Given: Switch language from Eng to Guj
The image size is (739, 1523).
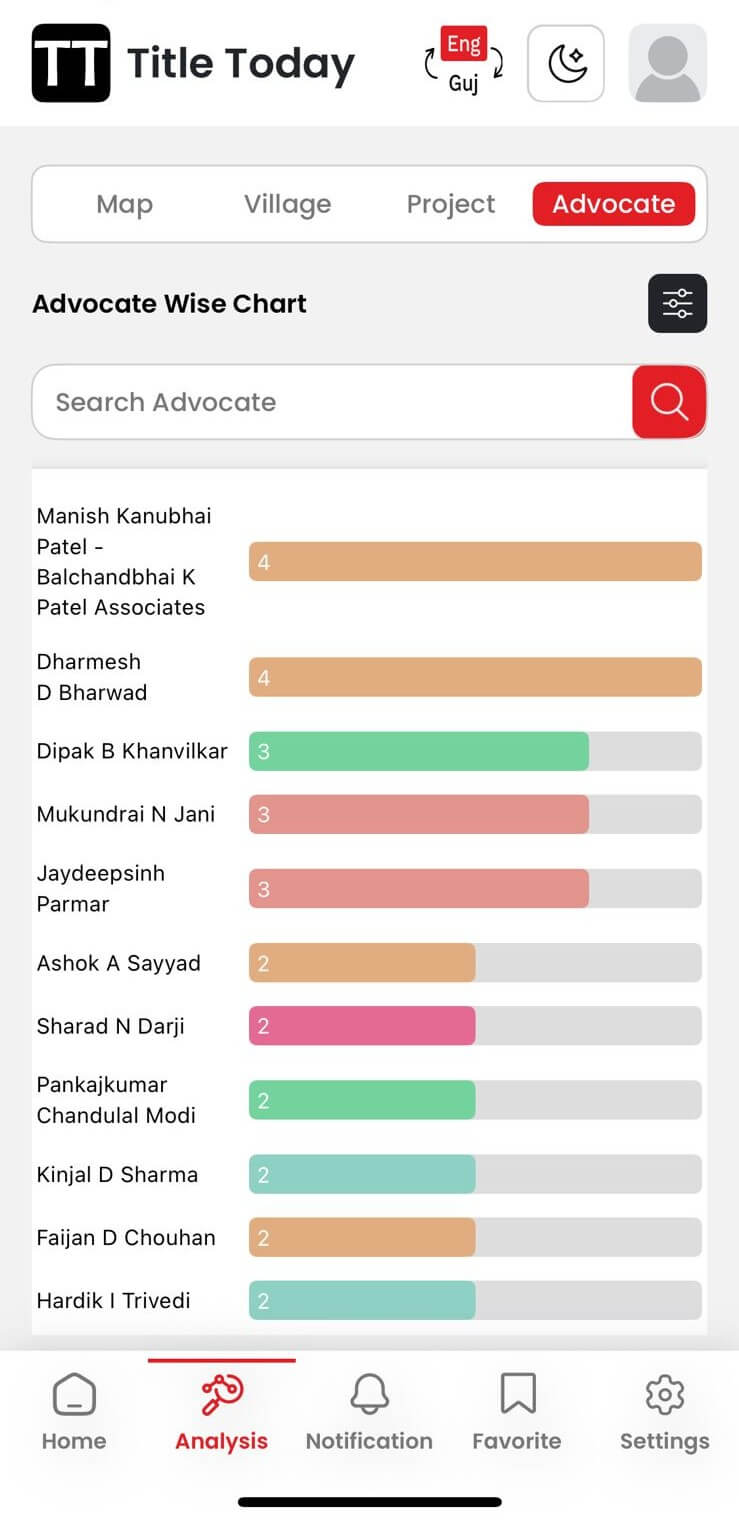Looking at the screenshot, I should [463, 62].
